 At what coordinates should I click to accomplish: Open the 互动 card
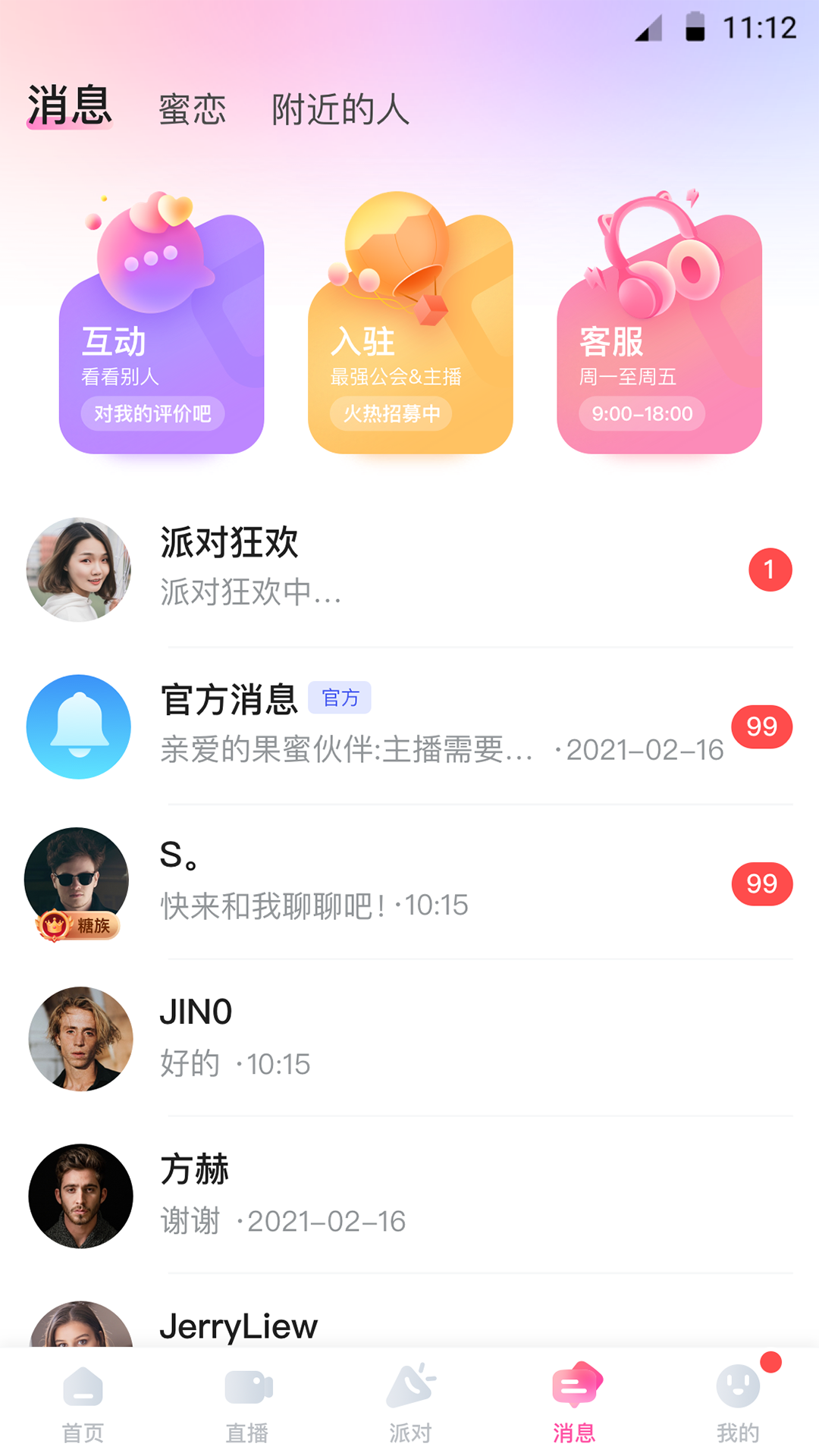162,334
